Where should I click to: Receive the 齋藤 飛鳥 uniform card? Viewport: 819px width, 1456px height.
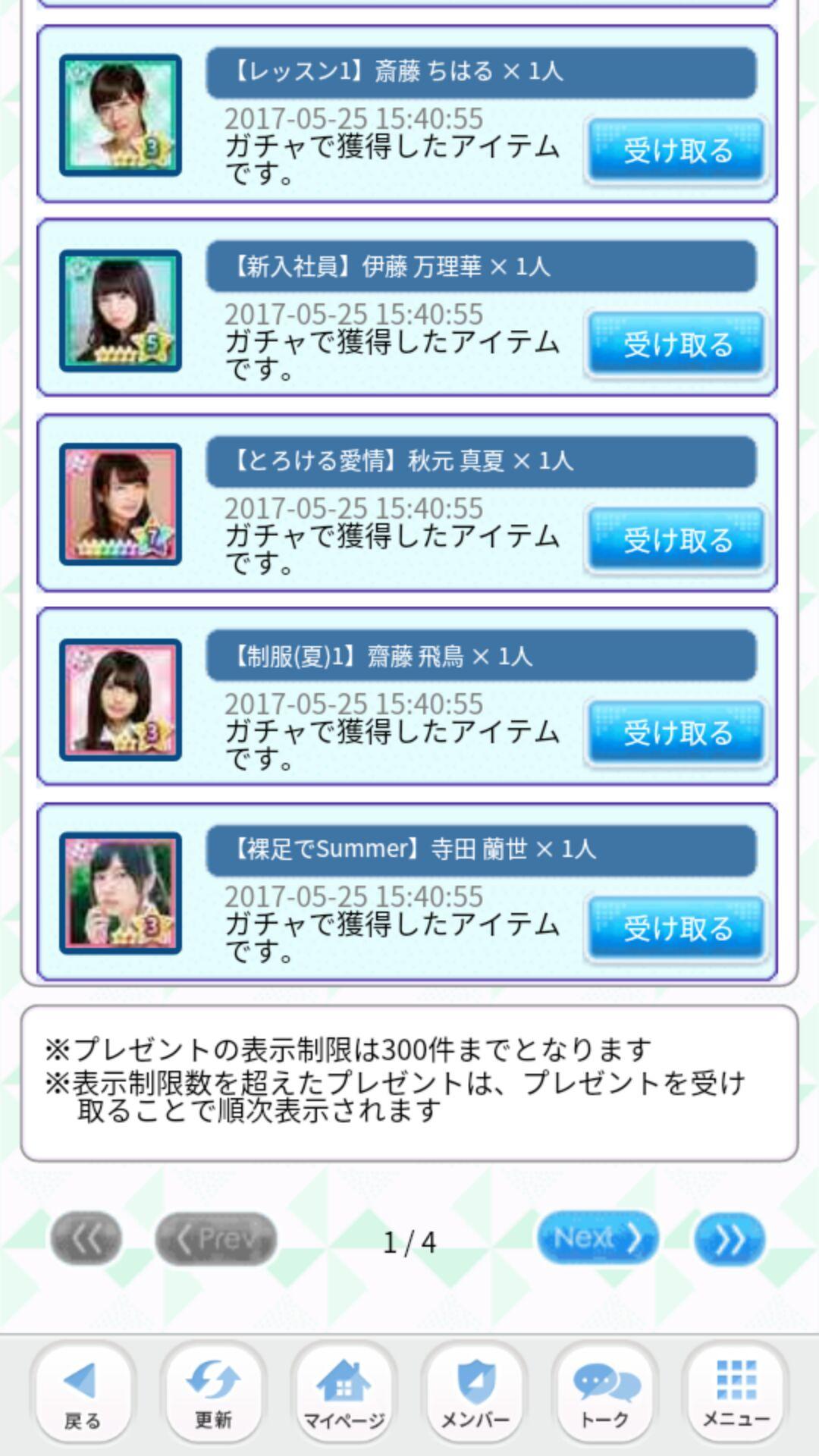coord(676,733)
